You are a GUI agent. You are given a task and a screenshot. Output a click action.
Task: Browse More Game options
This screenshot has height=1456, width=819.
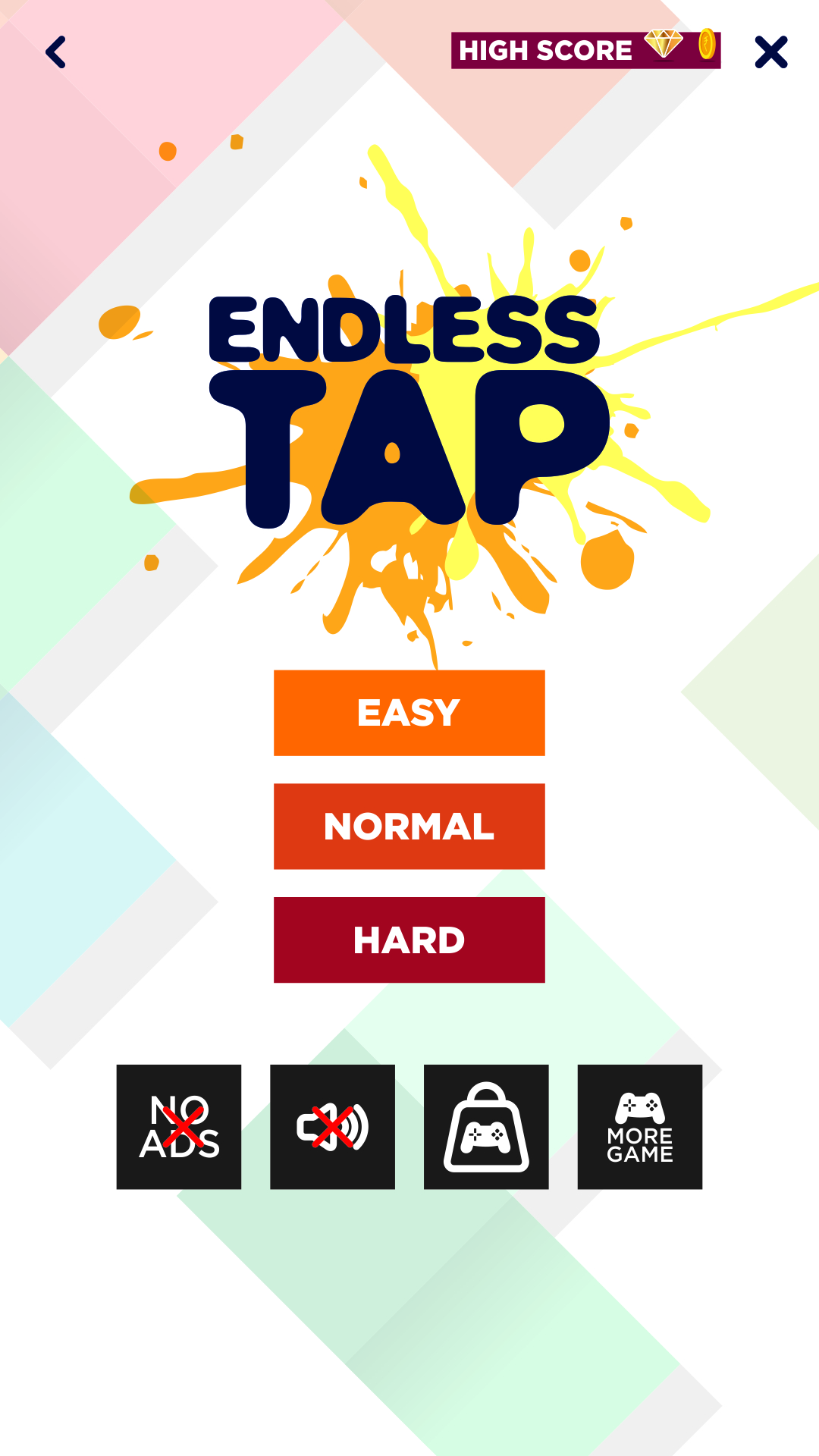click(639, 1127)
